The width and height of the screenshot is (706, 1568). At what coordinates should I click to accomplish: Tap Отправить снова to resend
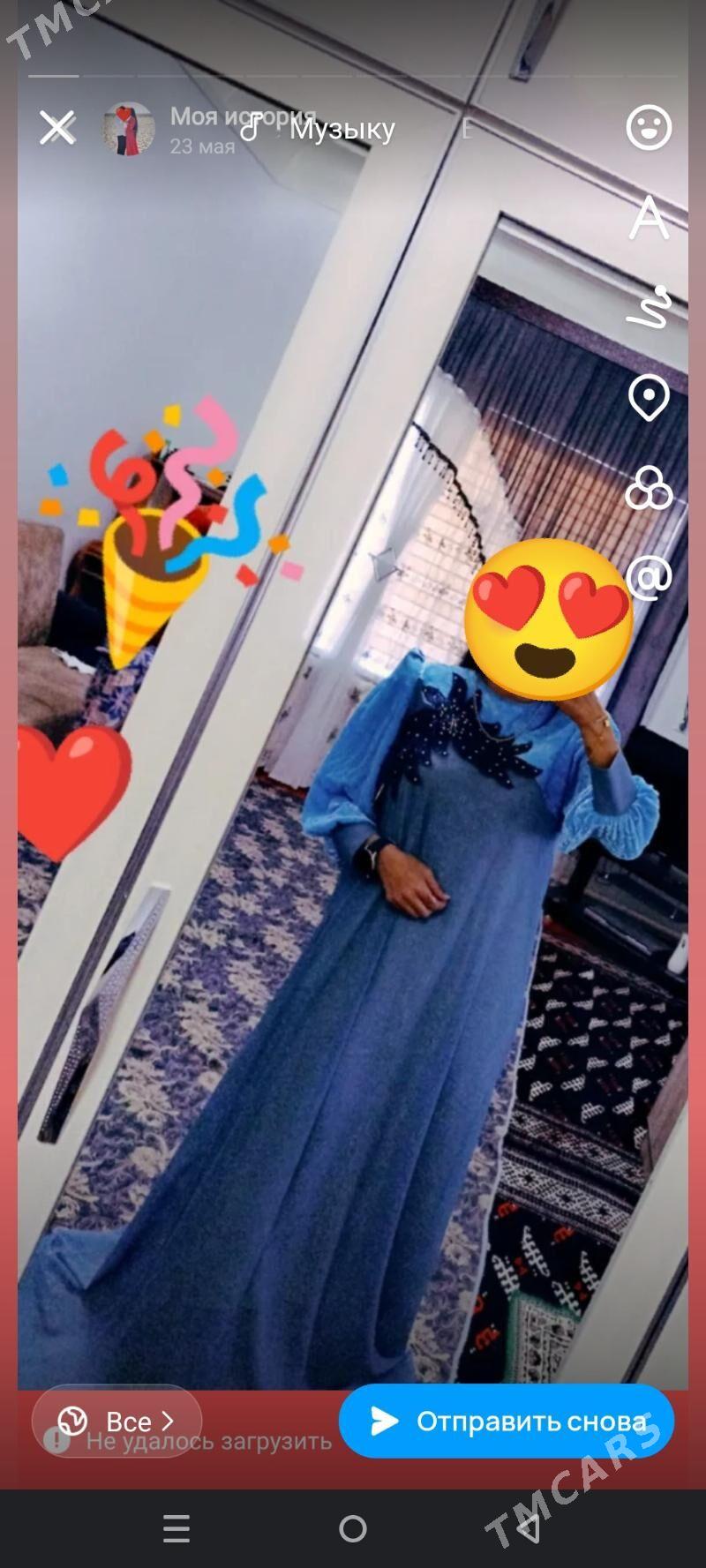(507, 1421)
